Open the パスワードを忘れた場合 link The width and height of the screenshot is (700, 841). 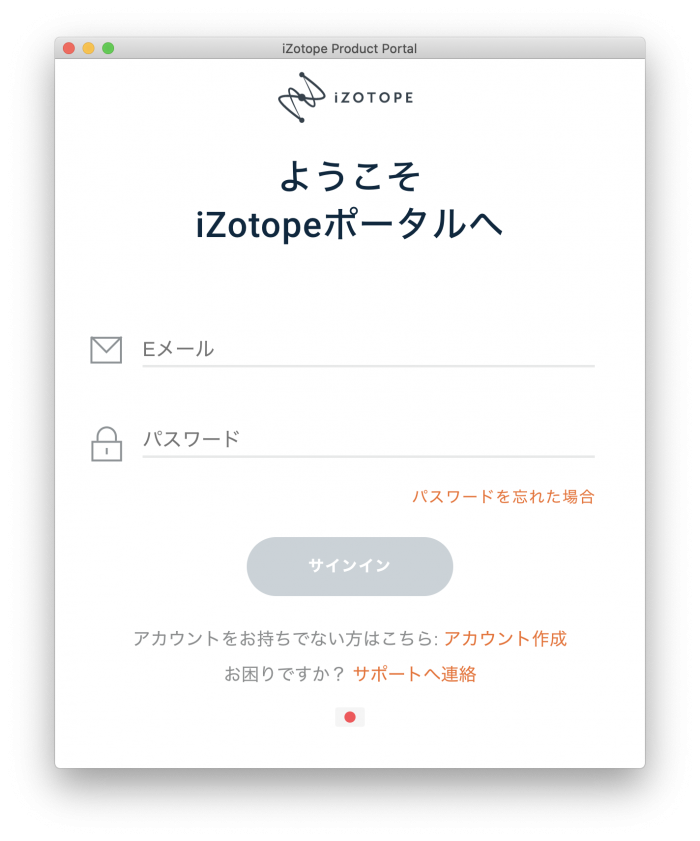click(503, 496)
